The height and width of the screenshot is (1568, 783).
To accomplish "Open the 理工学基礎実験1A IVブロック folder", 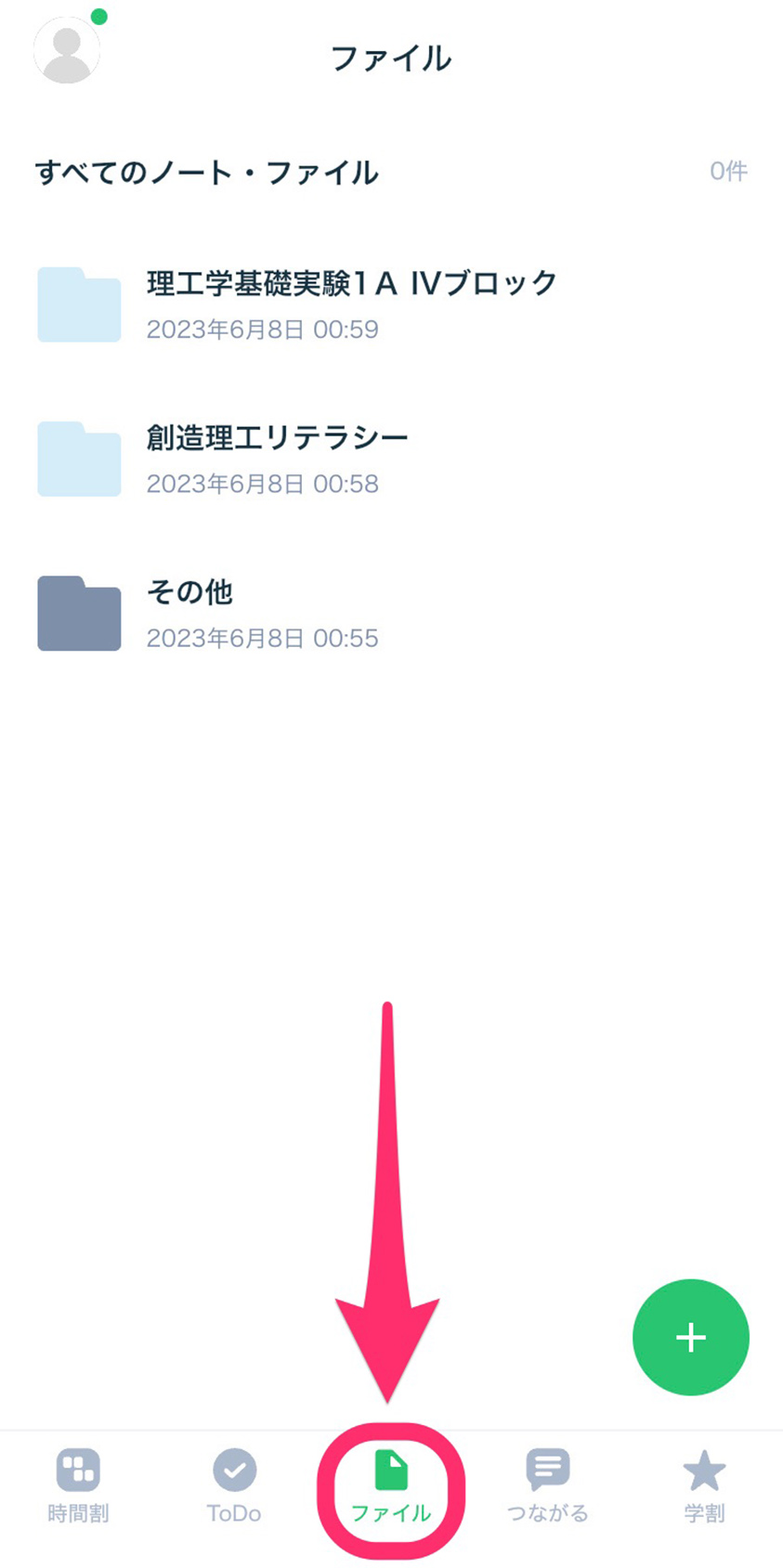I will (x=391, y=305).
